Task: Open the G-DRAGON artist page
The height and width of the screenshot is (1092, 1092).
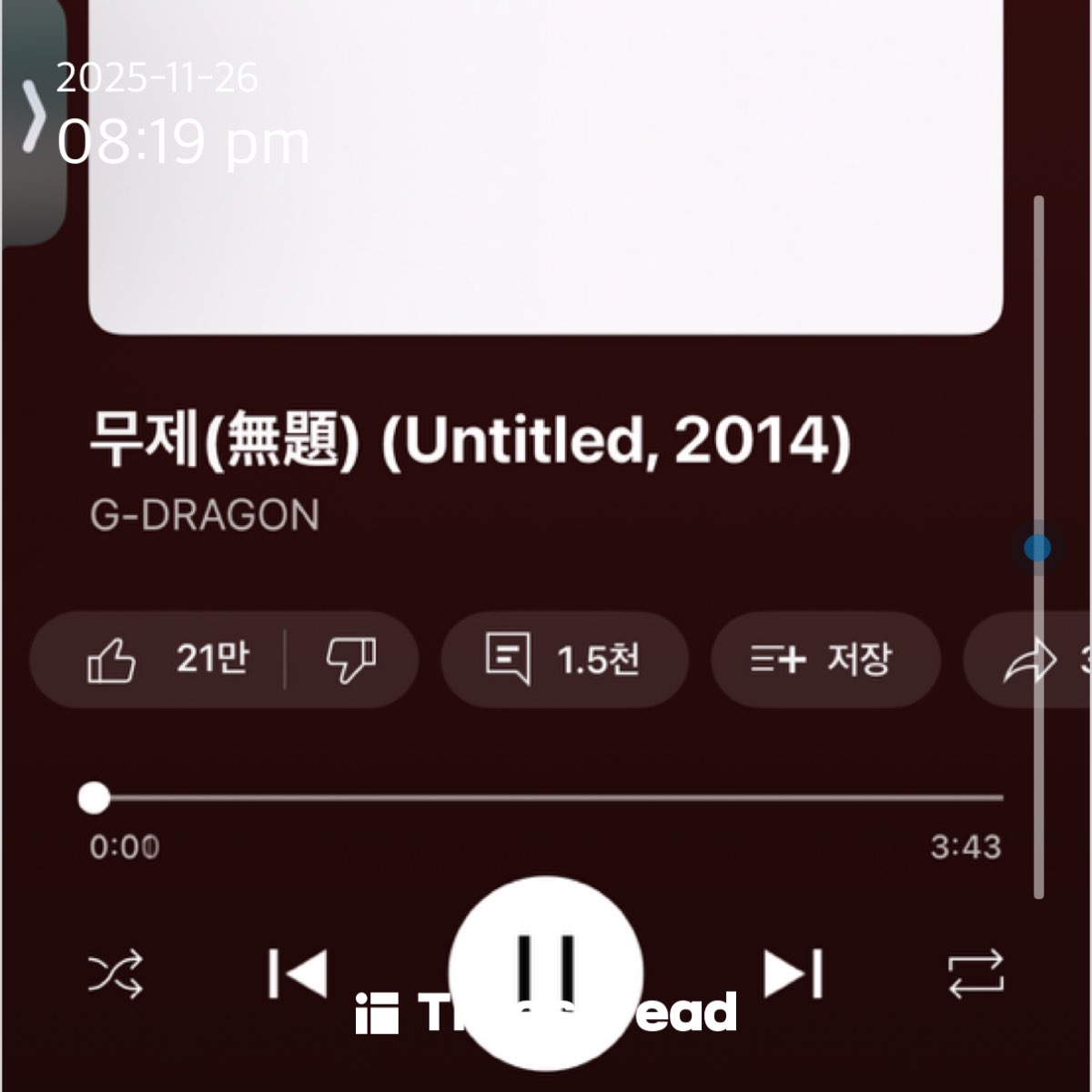Action: pos(205,516)
